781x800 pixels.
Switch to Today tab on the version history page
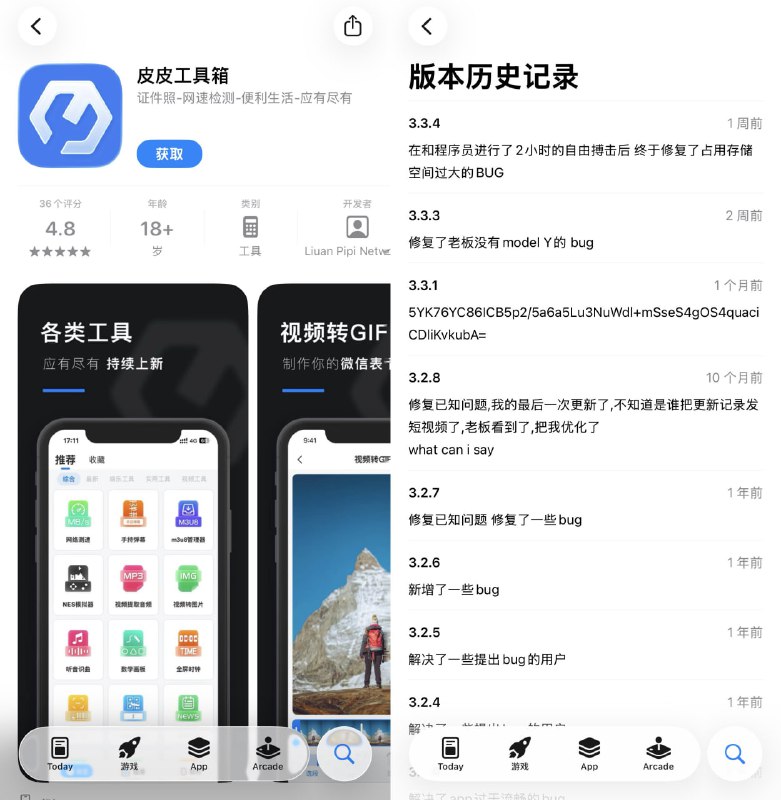pos(450,753)
